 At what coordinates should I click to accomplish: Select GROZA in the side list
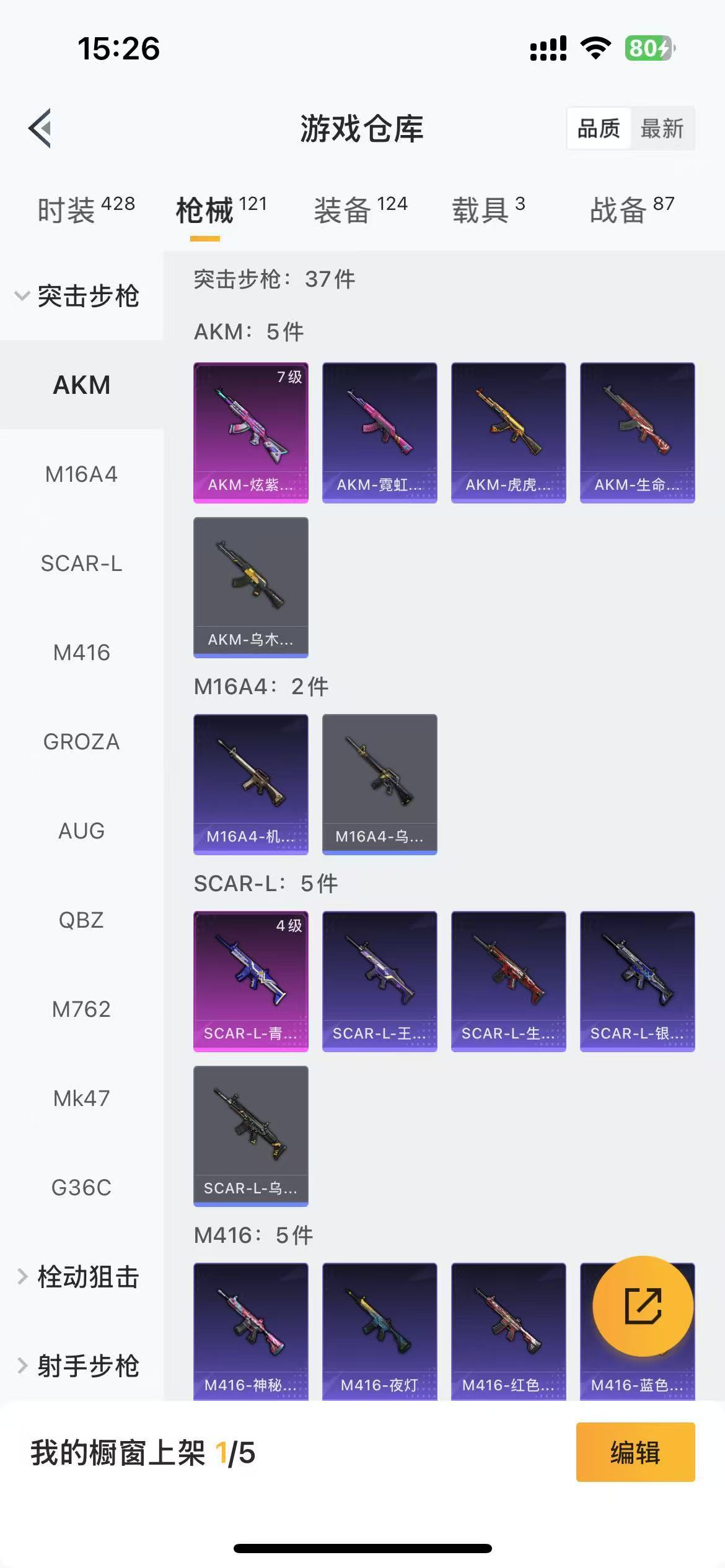coord(81,742)
